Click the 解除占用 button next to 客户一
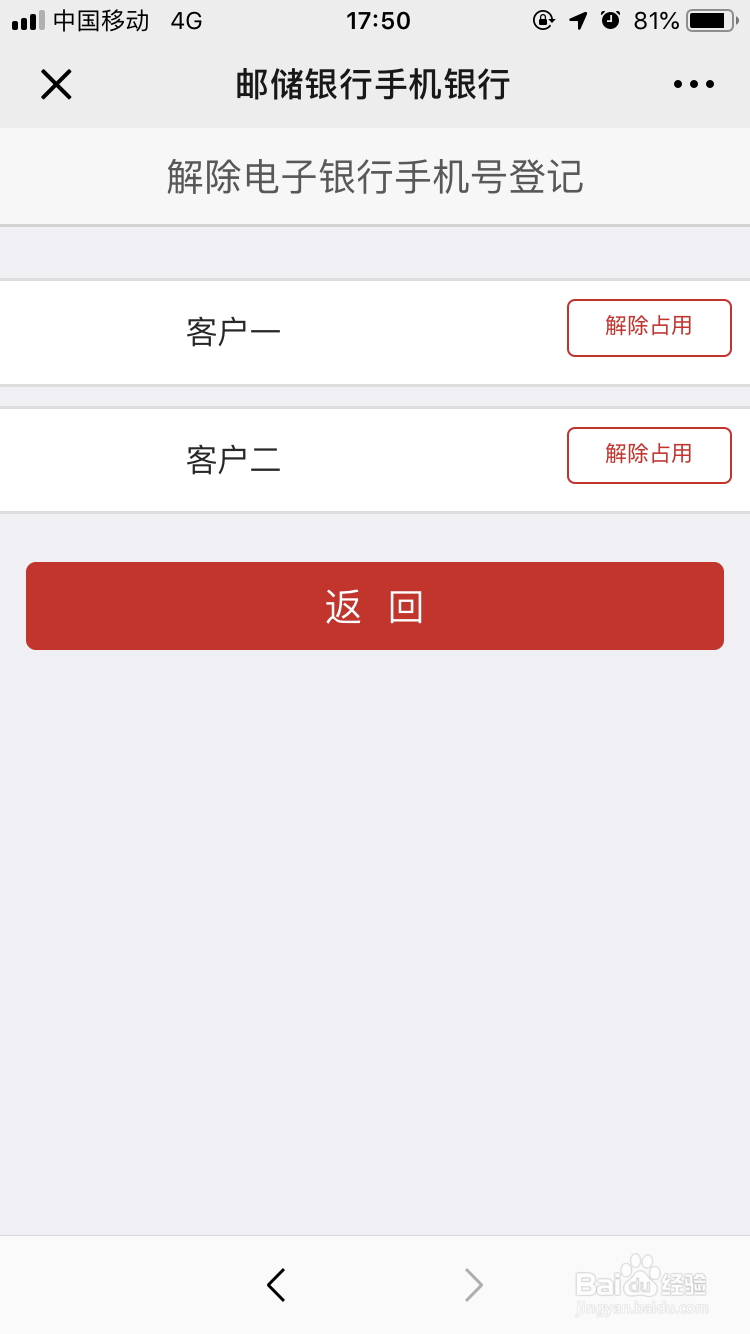Screen dimensions: 750x1334 pyautogui.click(x=649, y=328)
